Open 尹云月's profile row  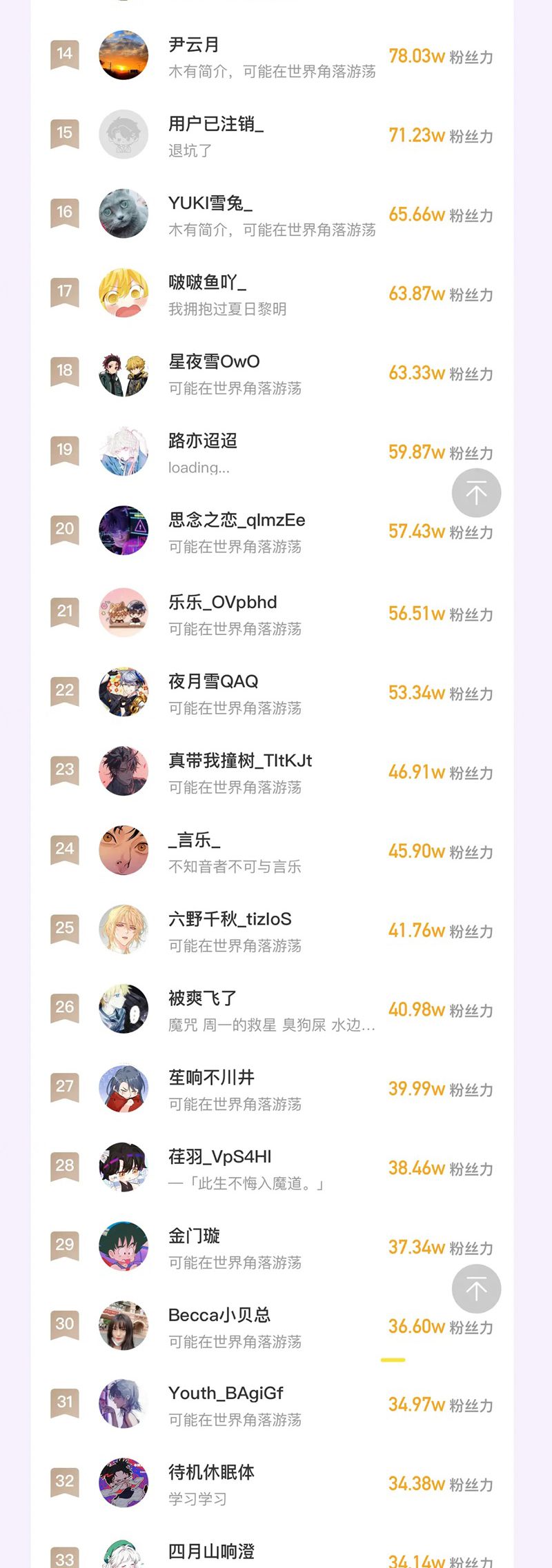click(272, 57)
